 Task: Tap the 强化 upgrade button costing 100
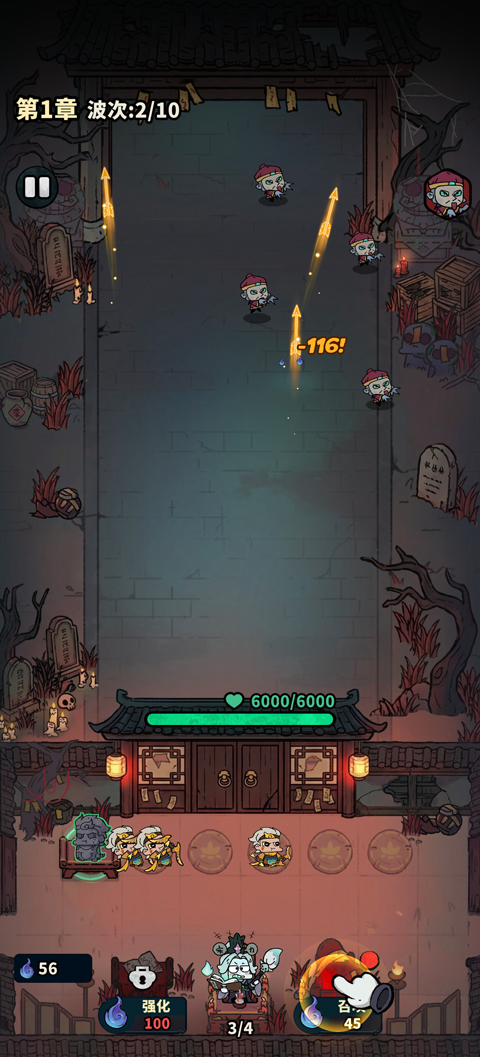143,1014
